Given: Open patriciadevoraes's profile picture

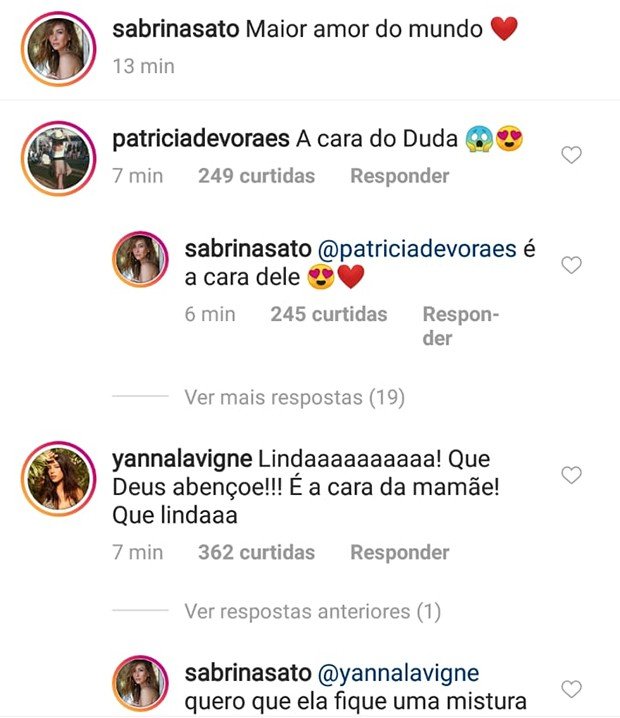Looking at the screenshot, I should [58, 158].
